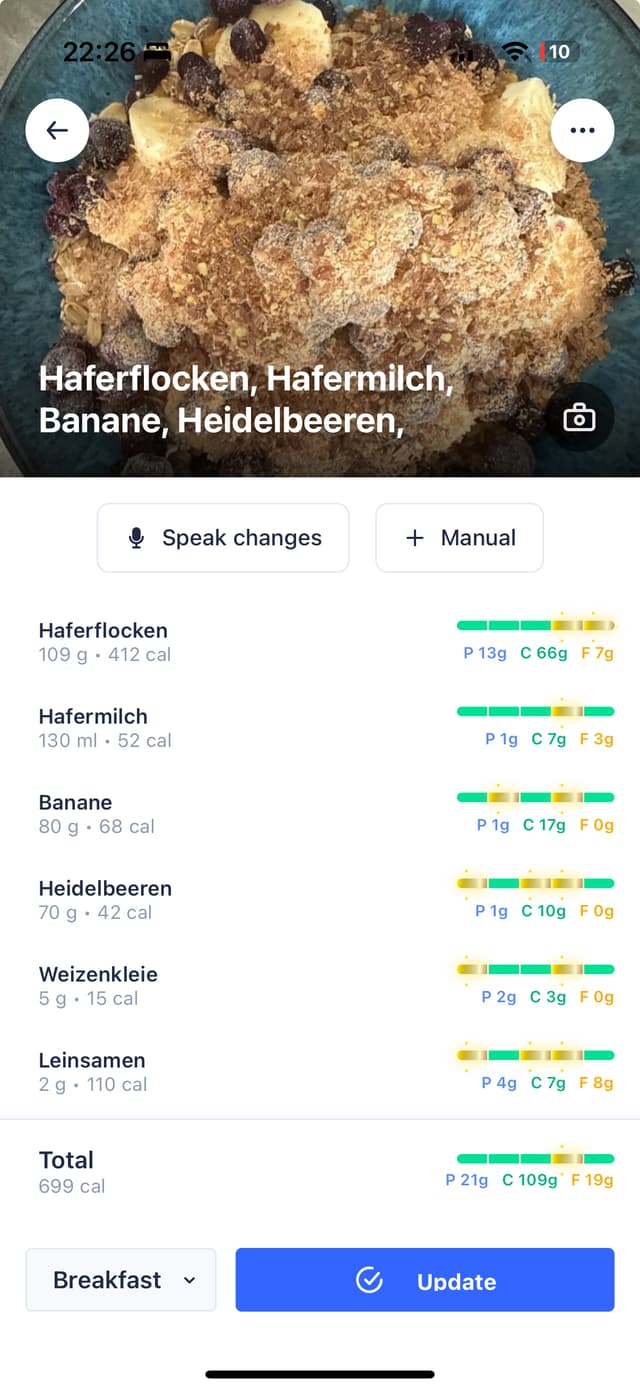Expand the Breakfast meal type dropdown
This screenshot has width=640, height=1391.
(121, 1280)
